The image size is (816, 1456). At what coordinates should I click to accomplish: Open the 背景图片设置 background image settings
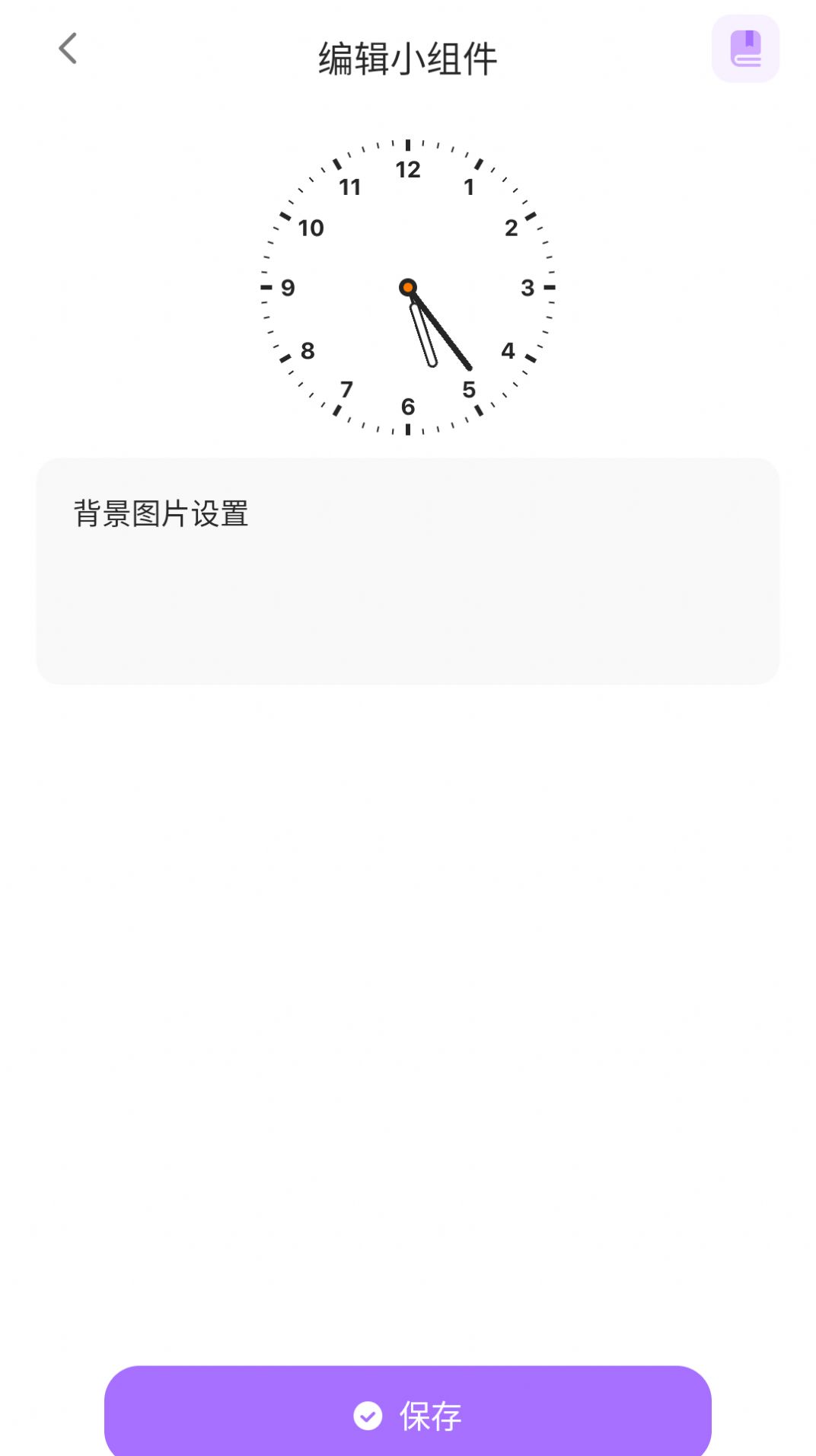tap(164, 513)
